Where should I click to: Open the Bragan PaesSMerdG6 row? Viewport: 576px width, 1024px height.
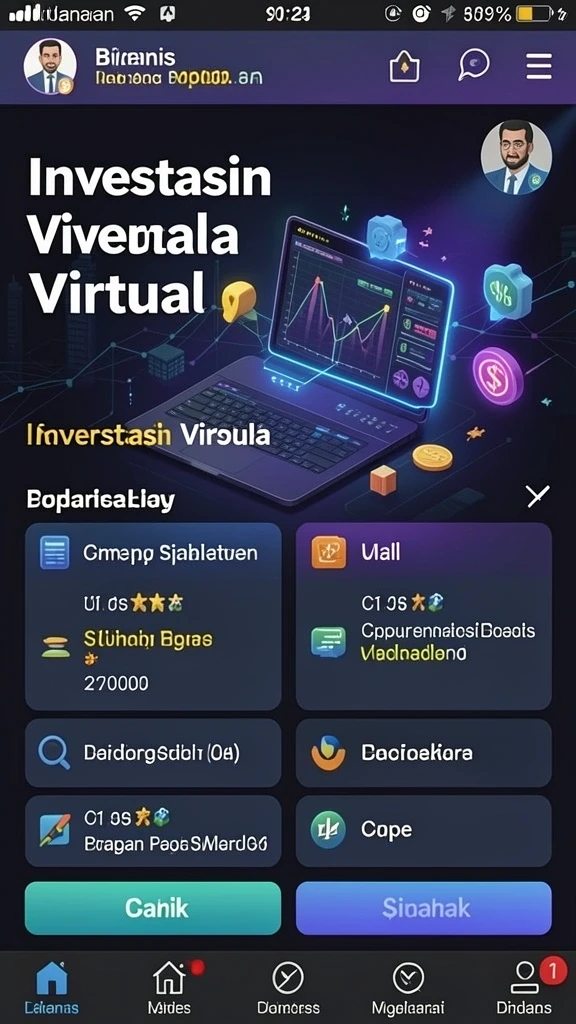click(x=153, y=831)
